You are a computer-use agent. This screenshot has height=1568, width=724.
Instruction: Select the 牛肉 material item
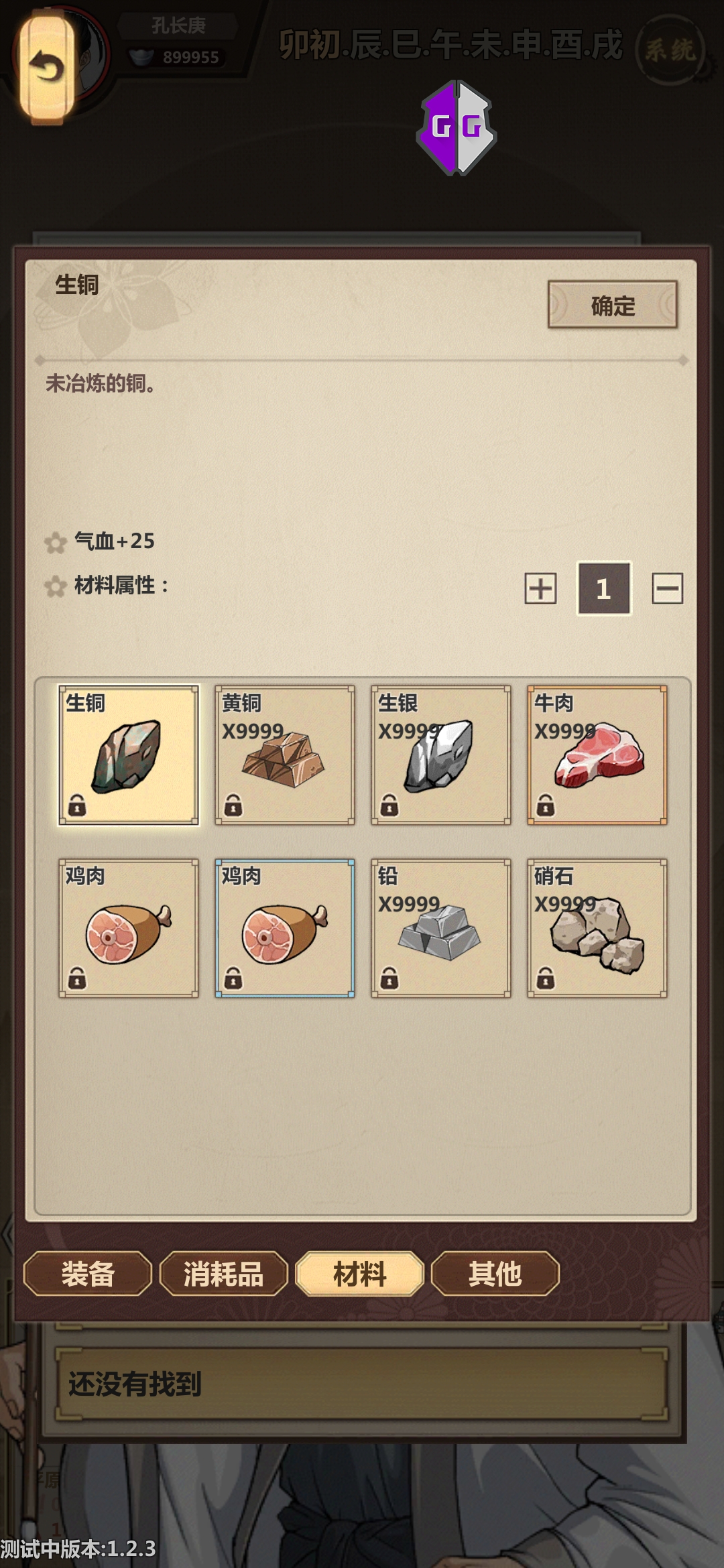597,755
